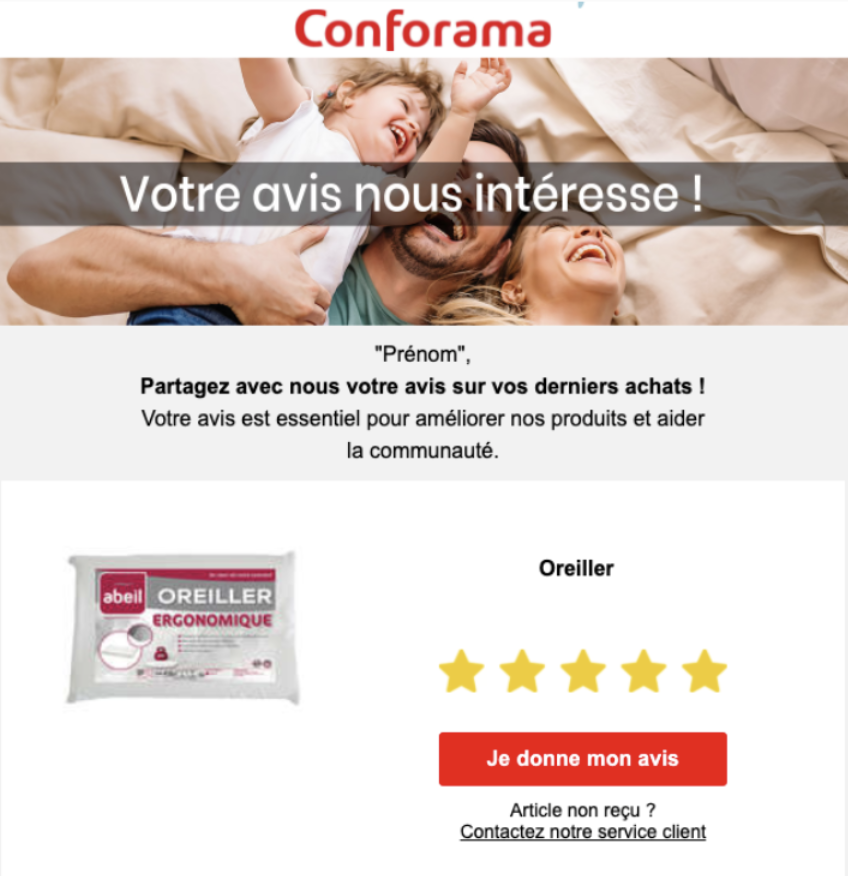The width and height of the screenshot is (848, 876).
Task: Open the Abeil ergonomic pillow product image
Action: pos(183,626)
